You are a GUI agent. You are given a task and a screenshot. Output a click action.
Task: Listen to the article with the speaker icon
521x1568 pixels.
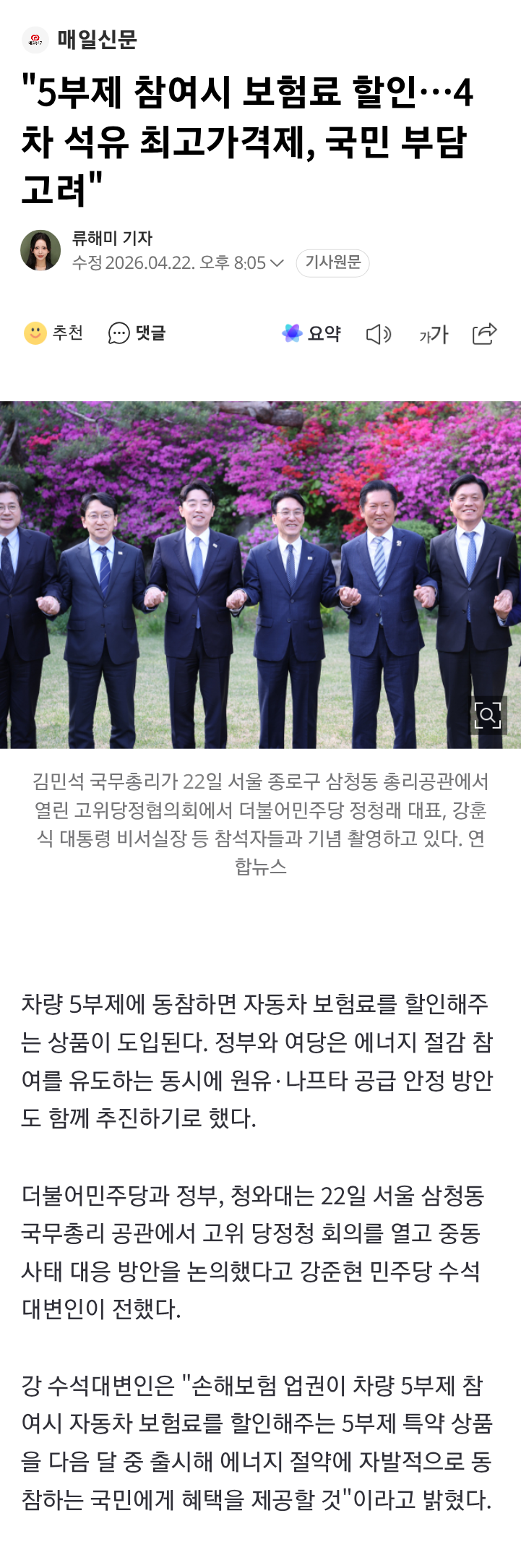tap(378, 334)
